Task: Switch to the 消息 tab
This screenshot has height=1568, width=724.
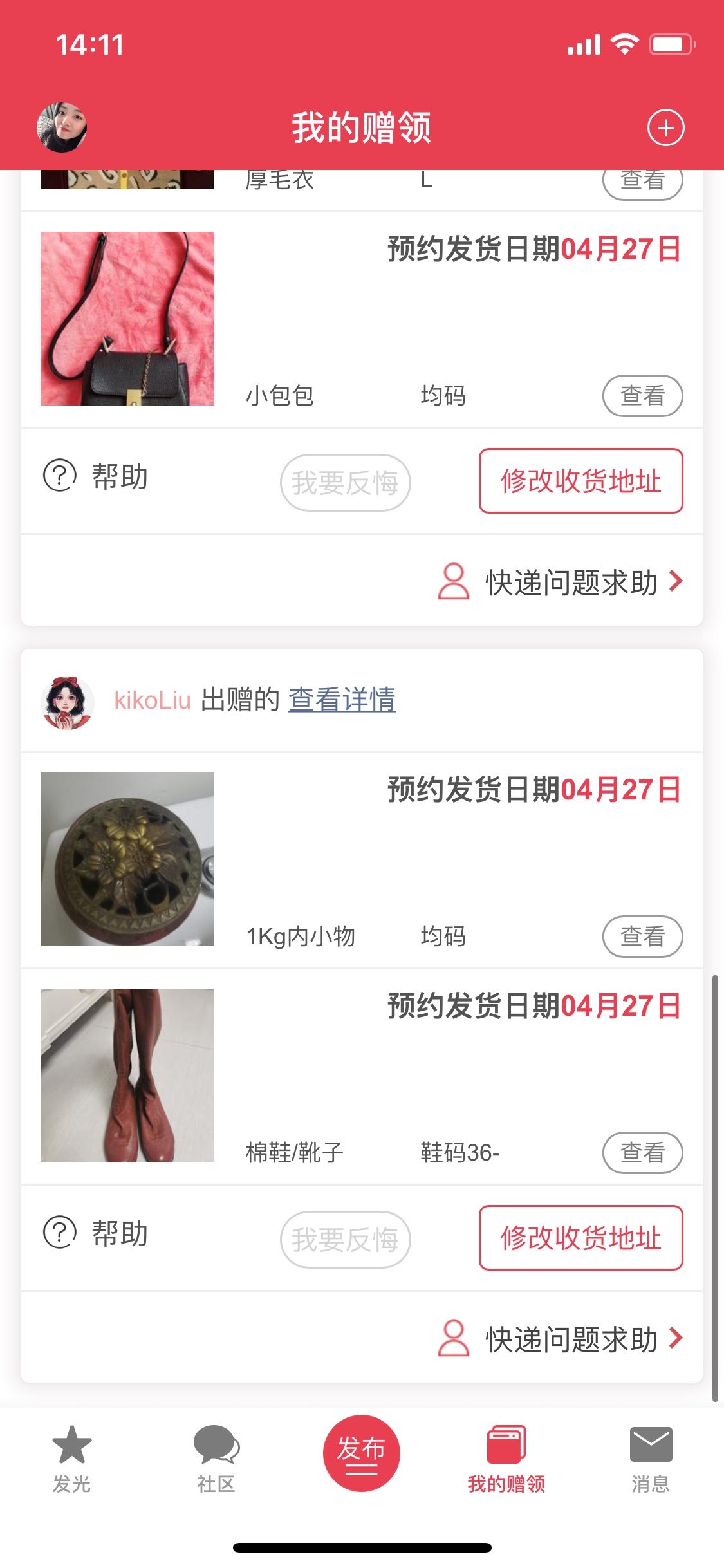Action: coord(650,1459)
